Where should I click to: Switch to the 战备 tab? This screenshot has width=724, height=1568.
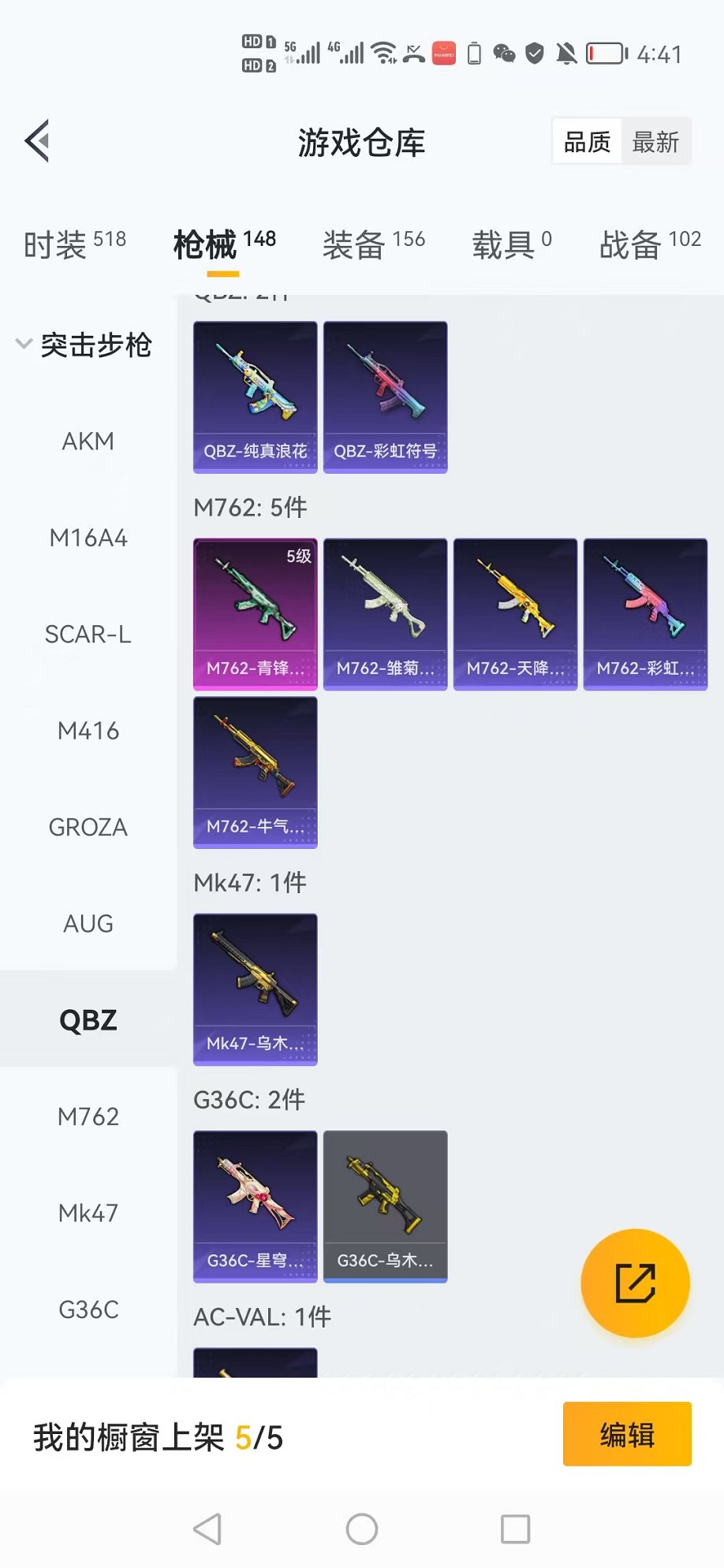(x=650, y=244)
